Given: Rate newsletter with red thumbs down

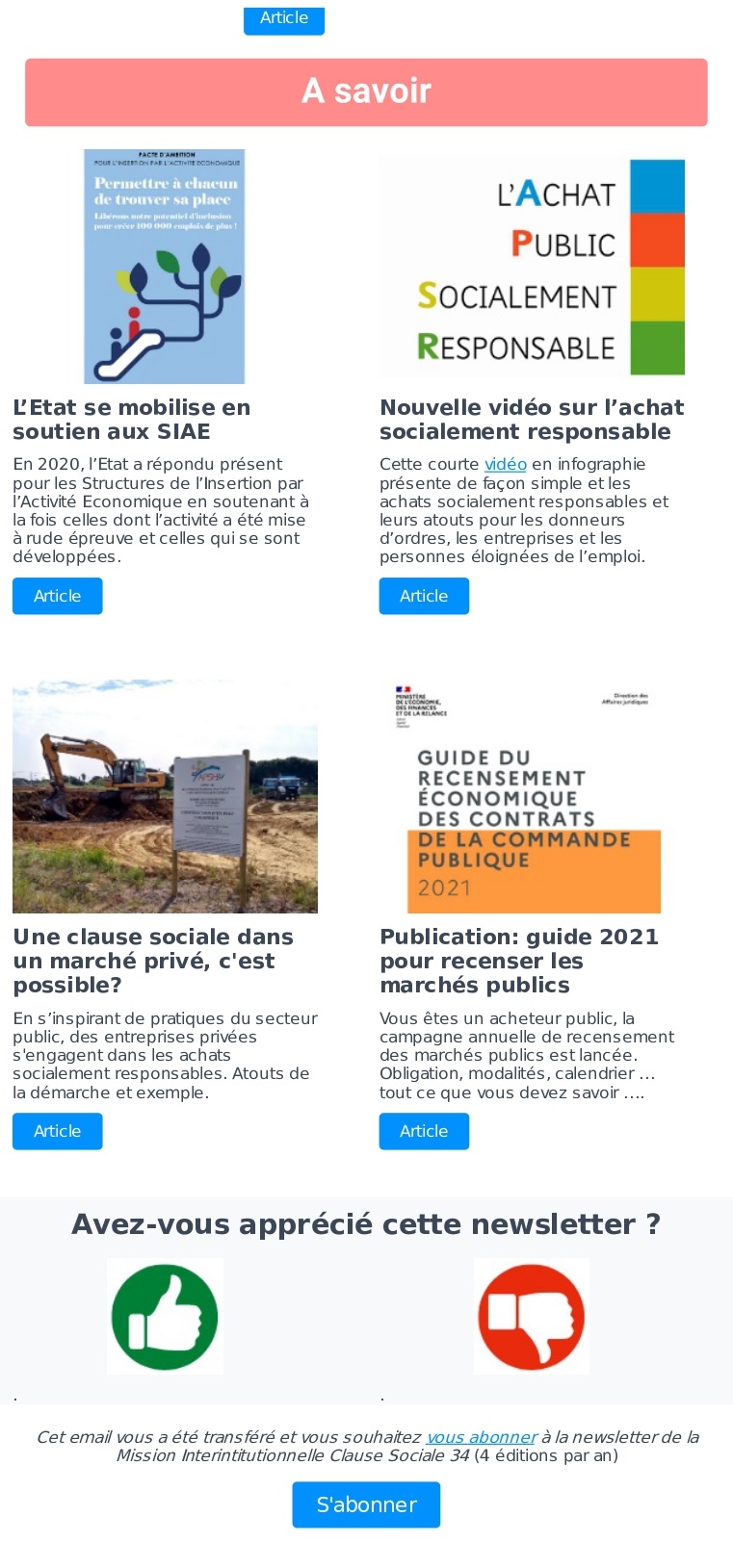Looking at the screenshot, I should (x=531, y=1316).
